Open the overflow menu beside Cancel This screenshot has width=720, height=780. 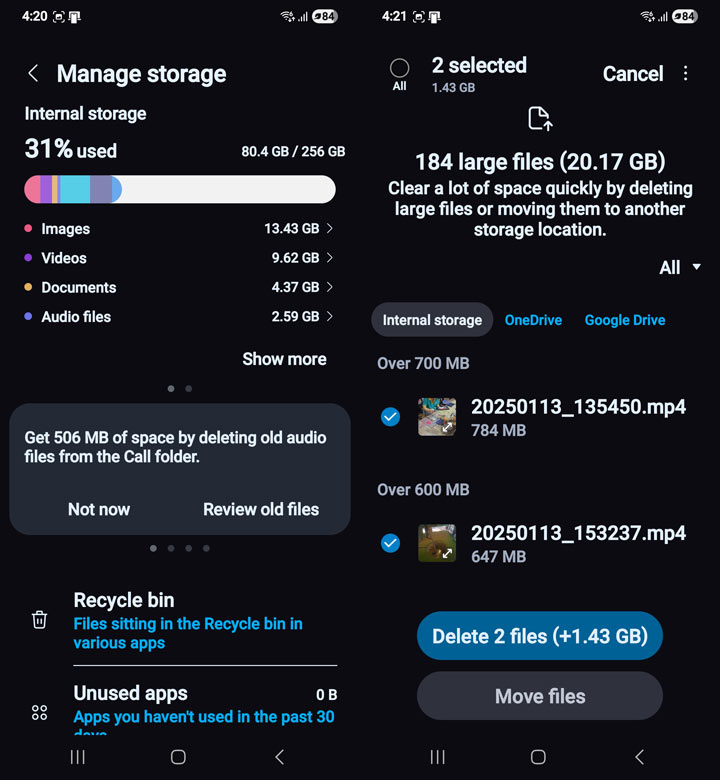coord(686,74)
